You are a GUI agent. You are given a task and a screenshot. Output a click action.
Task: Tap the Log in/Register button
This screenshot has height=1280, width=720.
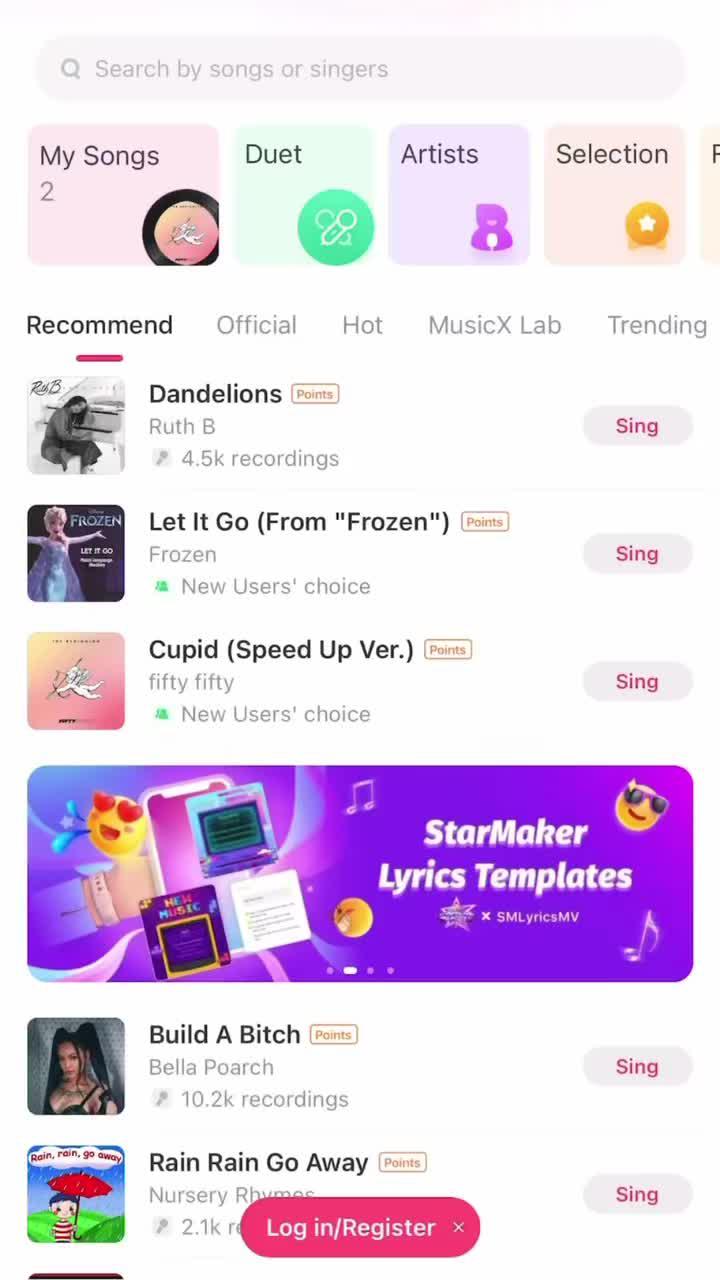349,1228
